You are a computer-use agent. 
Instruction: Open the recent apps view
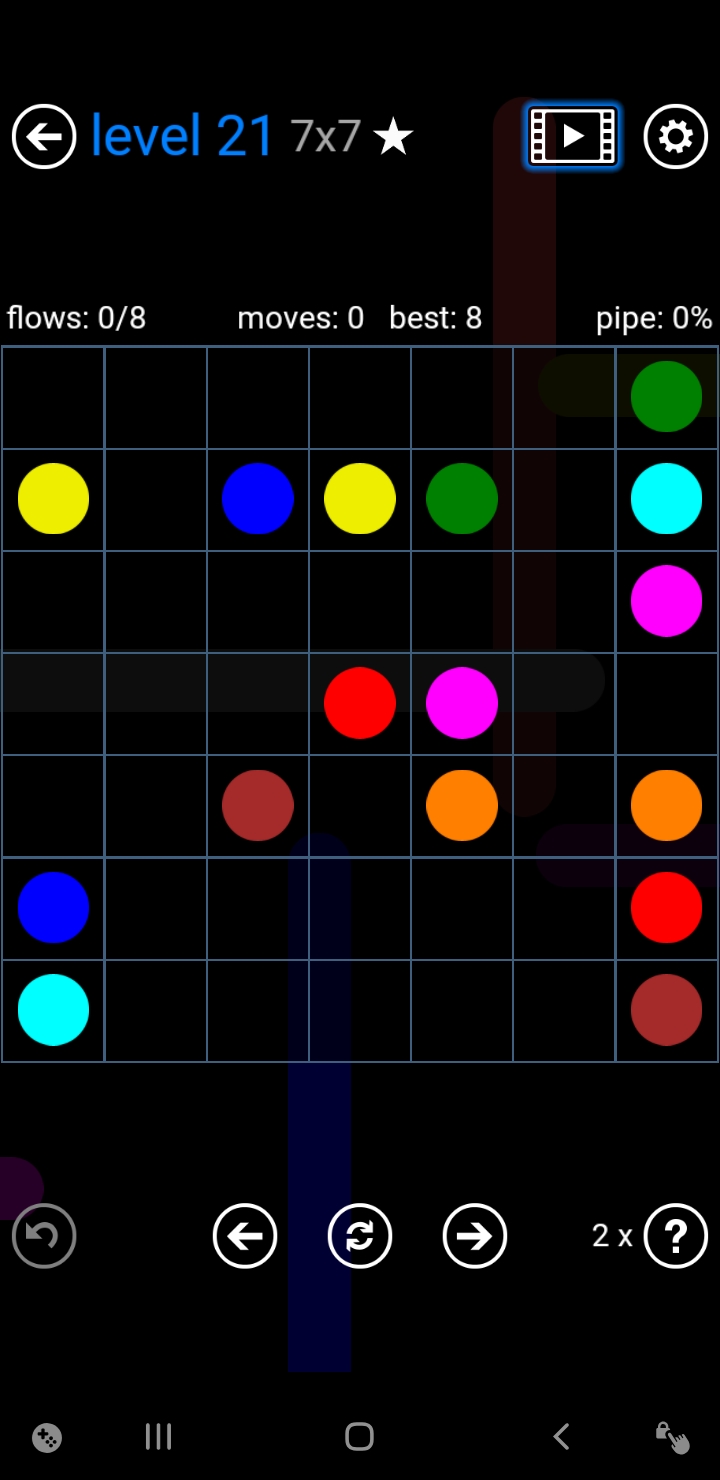click(x=158, y=1437)
